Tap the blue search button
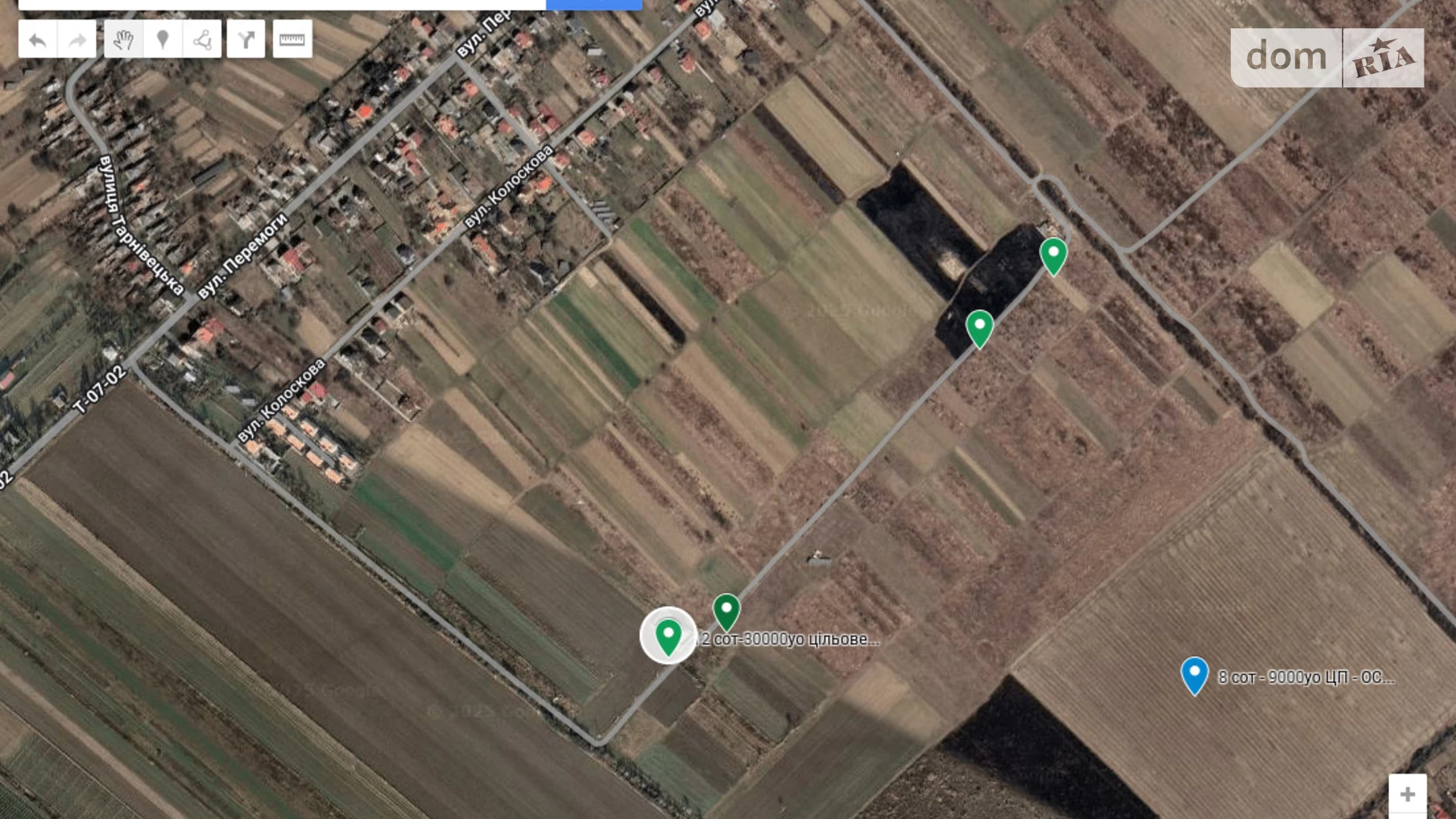The image size is (1456, 819). click(593, 4)
